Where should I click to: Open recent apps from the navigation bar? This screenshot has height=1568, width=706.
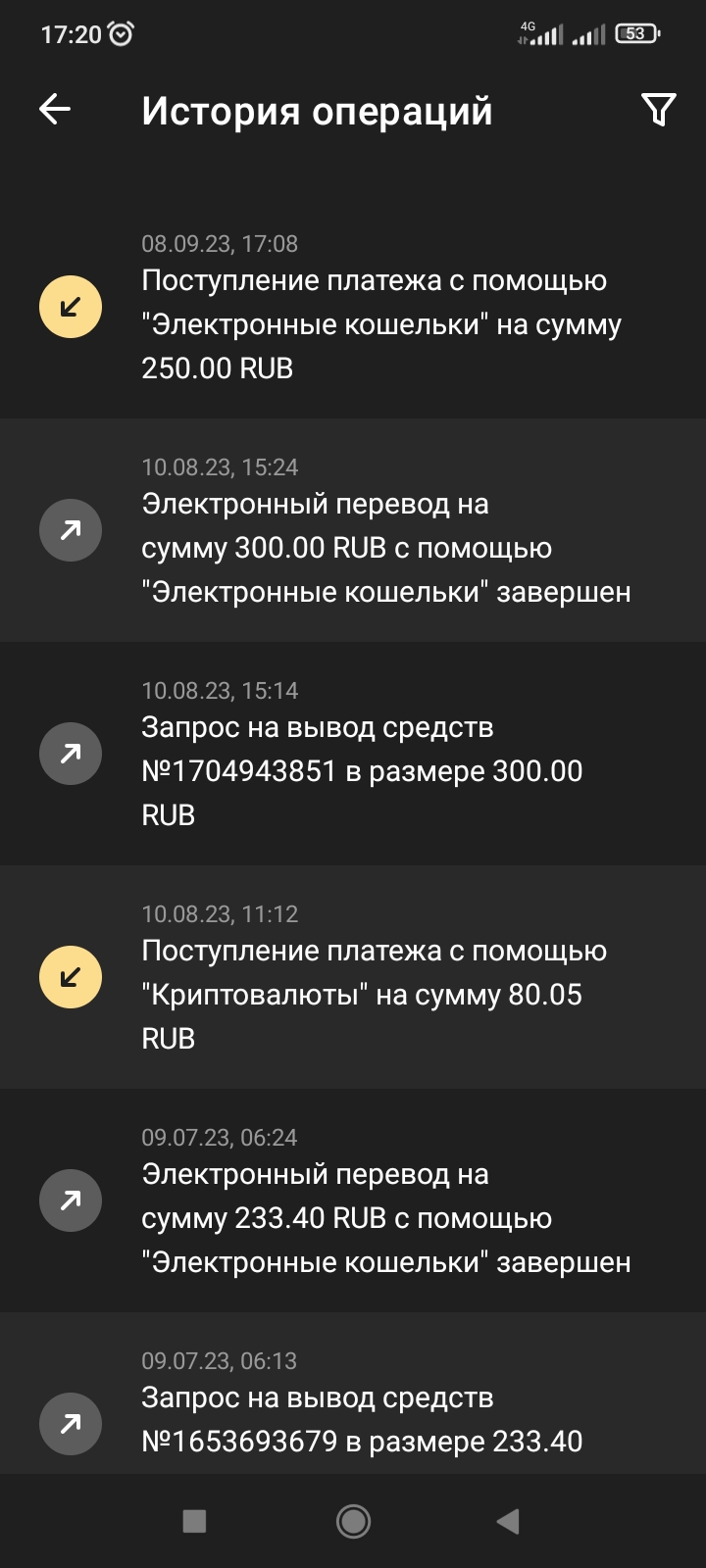point(194,1521)
